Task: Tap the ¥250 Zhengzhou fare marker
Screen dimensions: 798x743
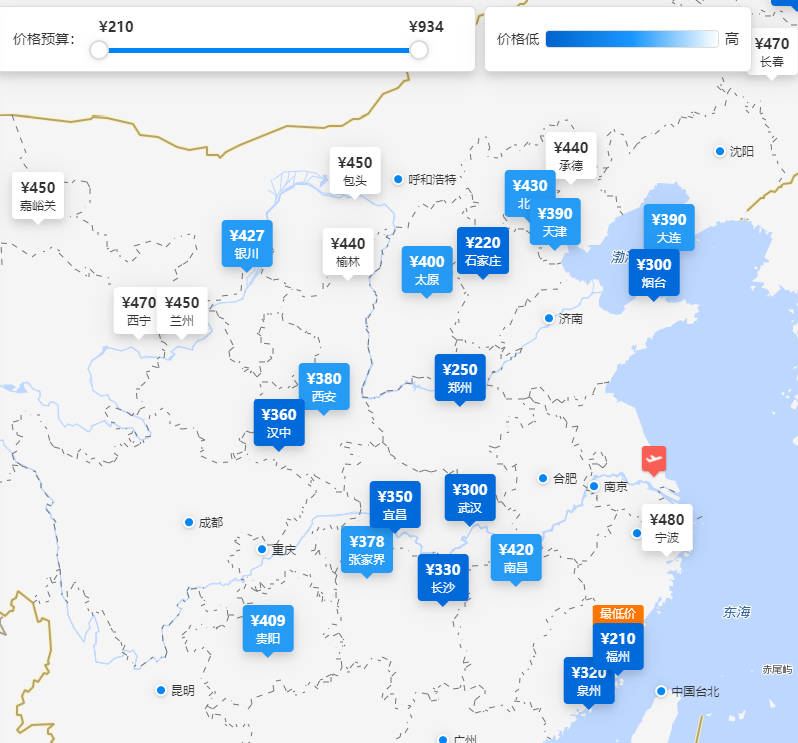Action: (x=460, y=378)
